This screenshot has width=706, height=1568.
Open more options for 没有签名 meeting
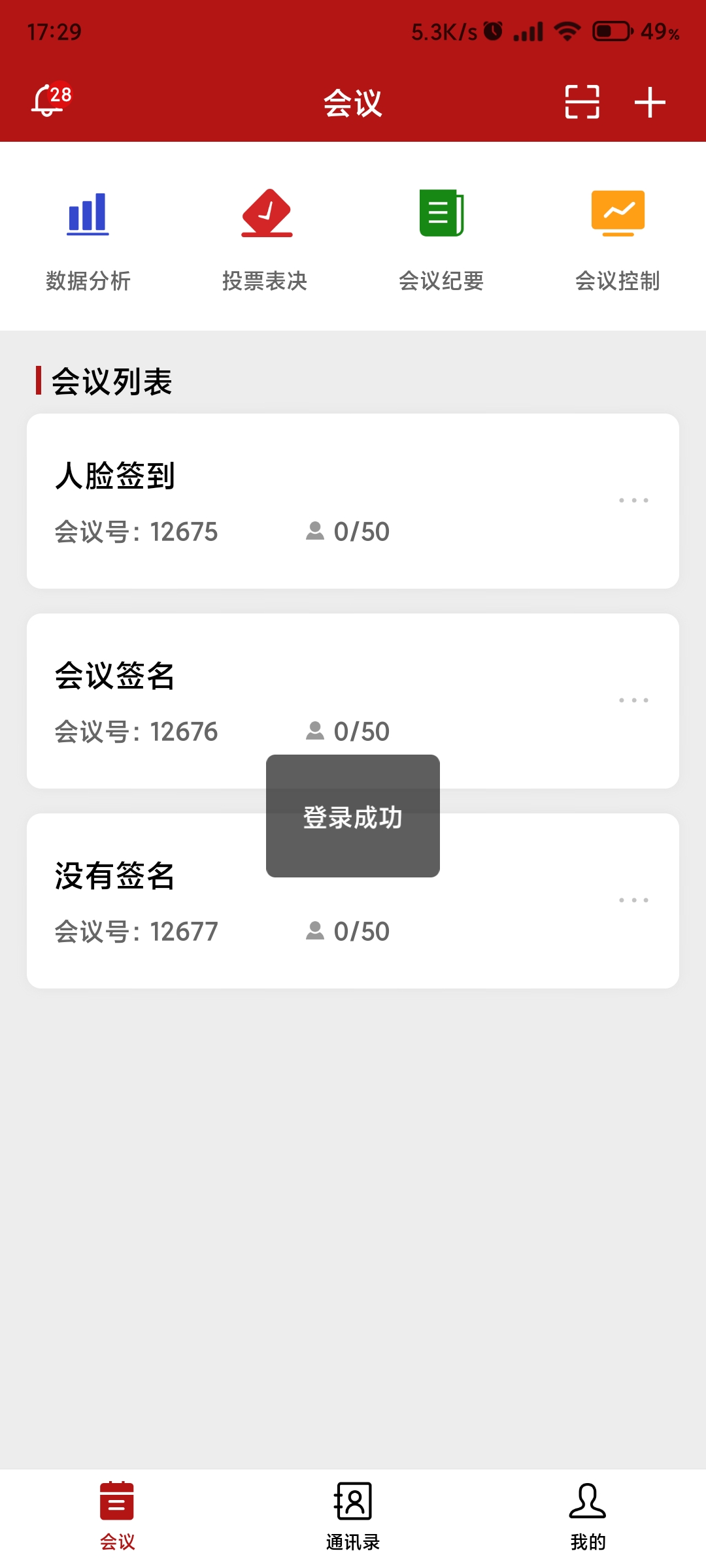pos(633,900)
